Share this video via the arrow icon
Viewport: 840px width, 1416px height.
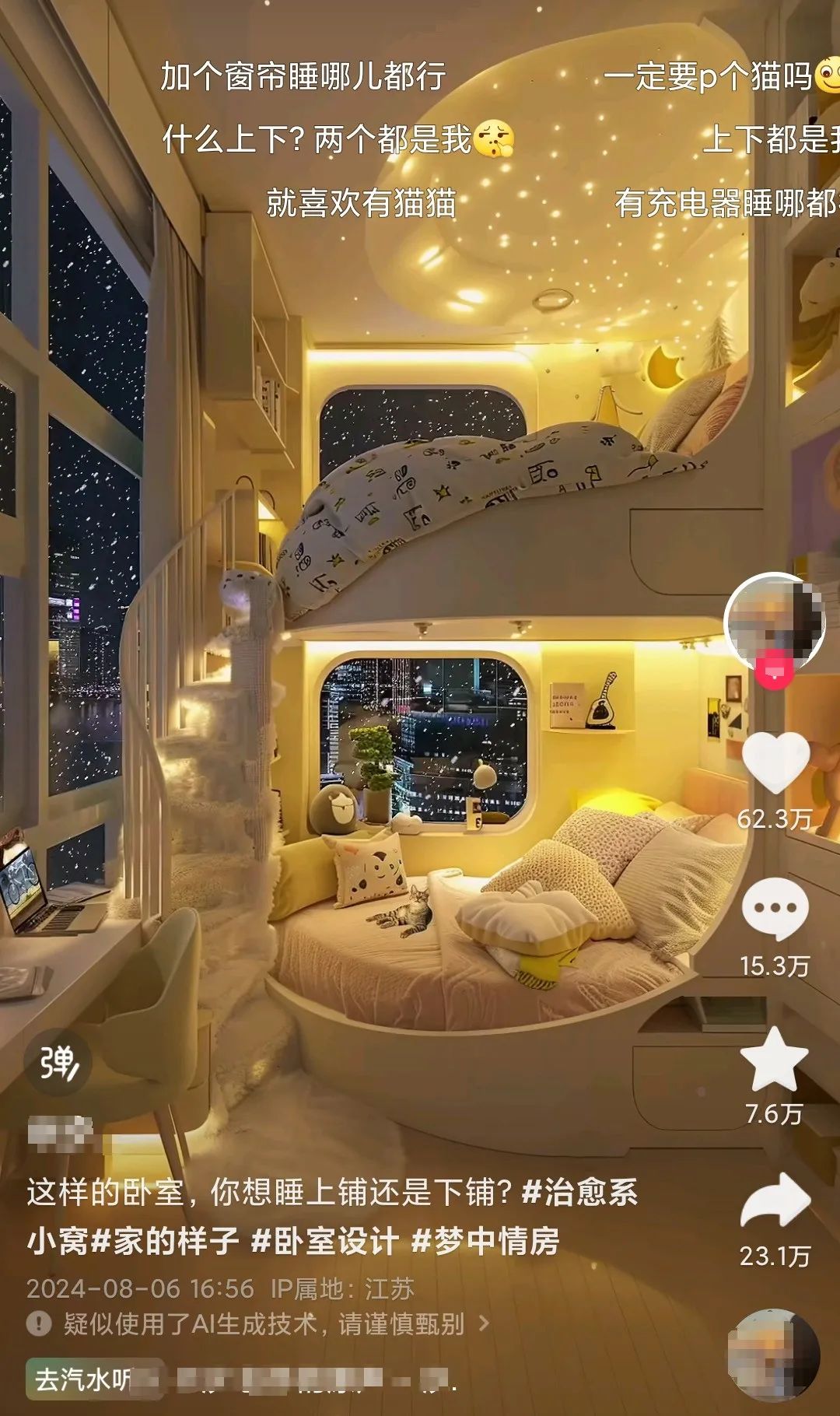click(775, 1201)
